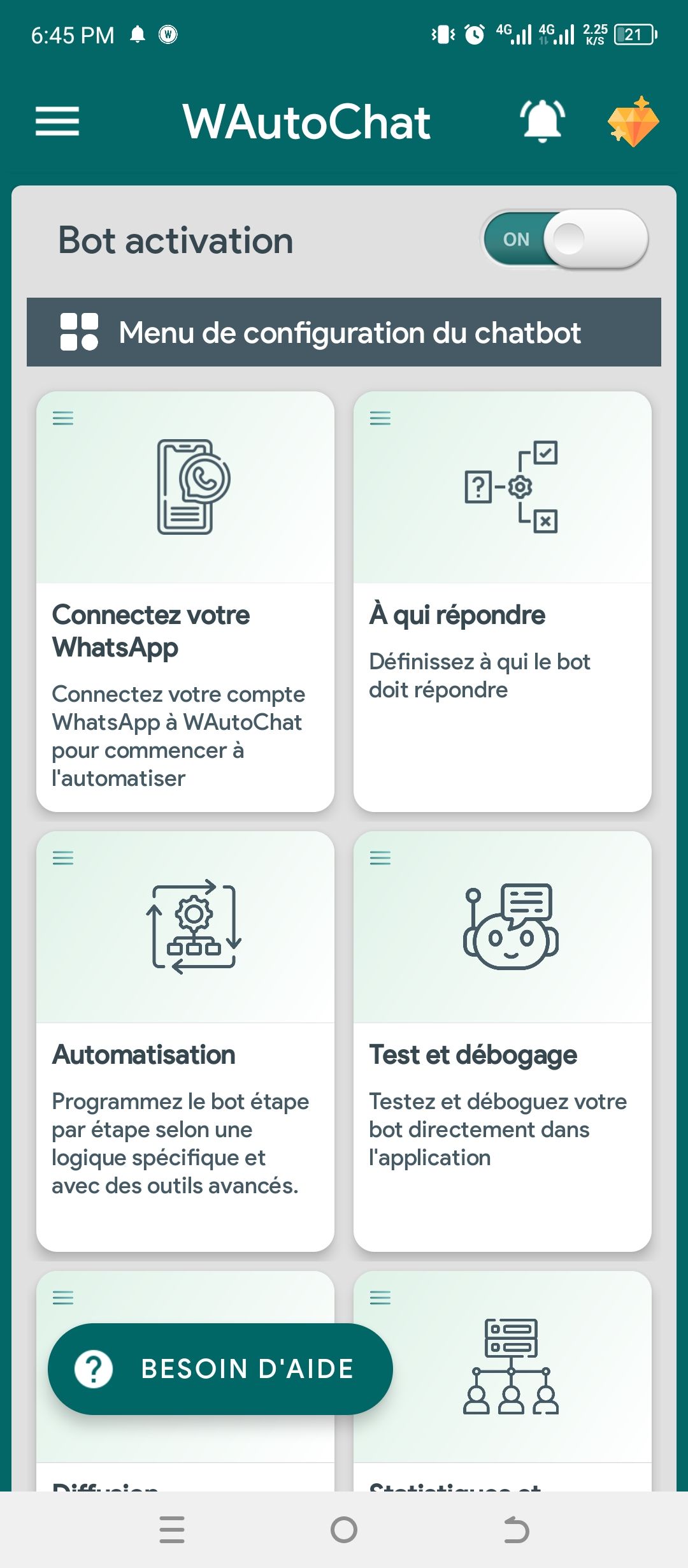The height and width of the screenshot is (1568, 688).
Task: Open the À qui répondre card
Action: 503,601
